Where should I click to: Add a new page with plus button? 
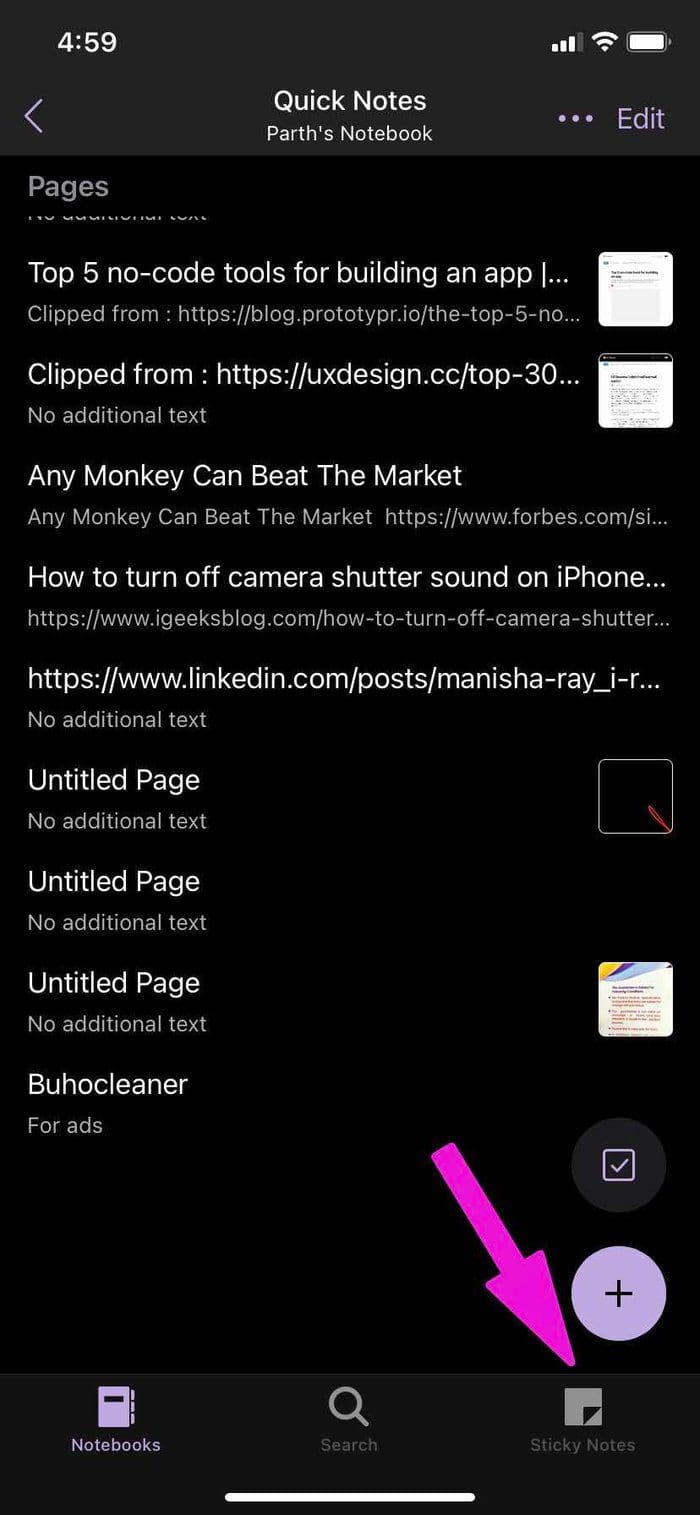click(x=618, y=1293)
